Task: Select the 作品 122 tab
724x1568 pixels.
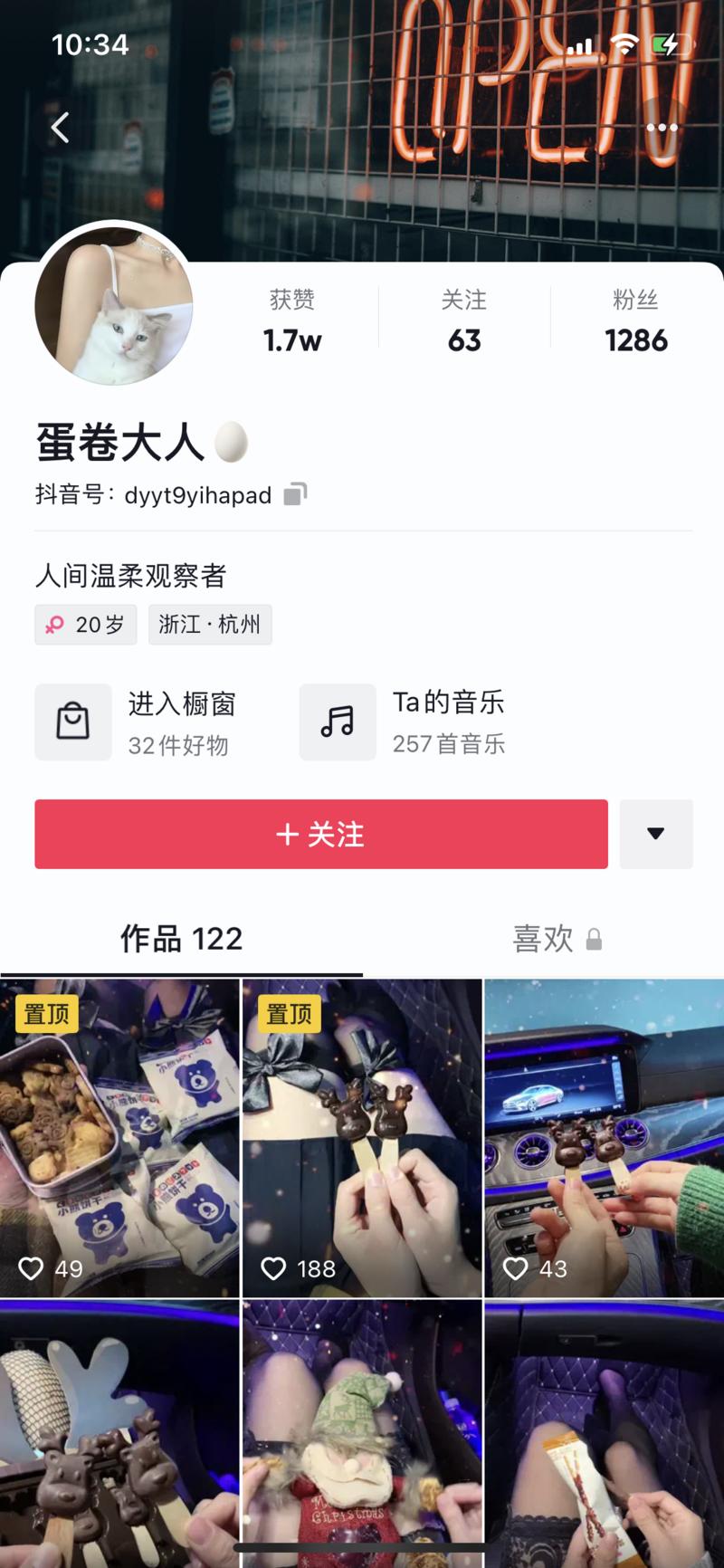Action: tap(180, 938)
